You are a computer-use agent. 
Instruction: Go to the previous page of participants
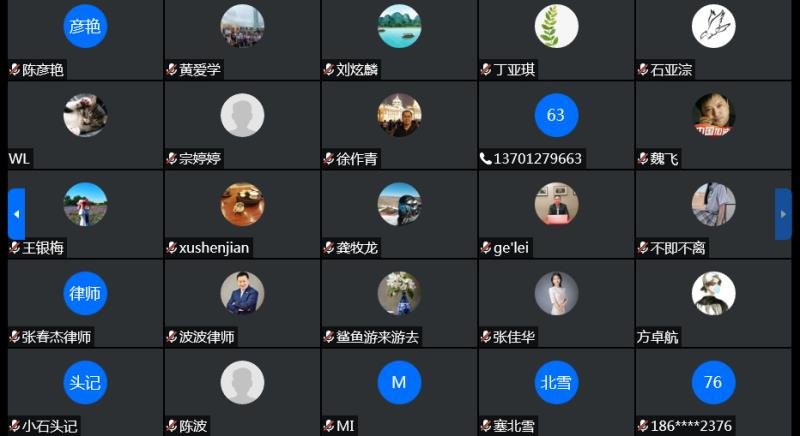(x=15, y=214)
